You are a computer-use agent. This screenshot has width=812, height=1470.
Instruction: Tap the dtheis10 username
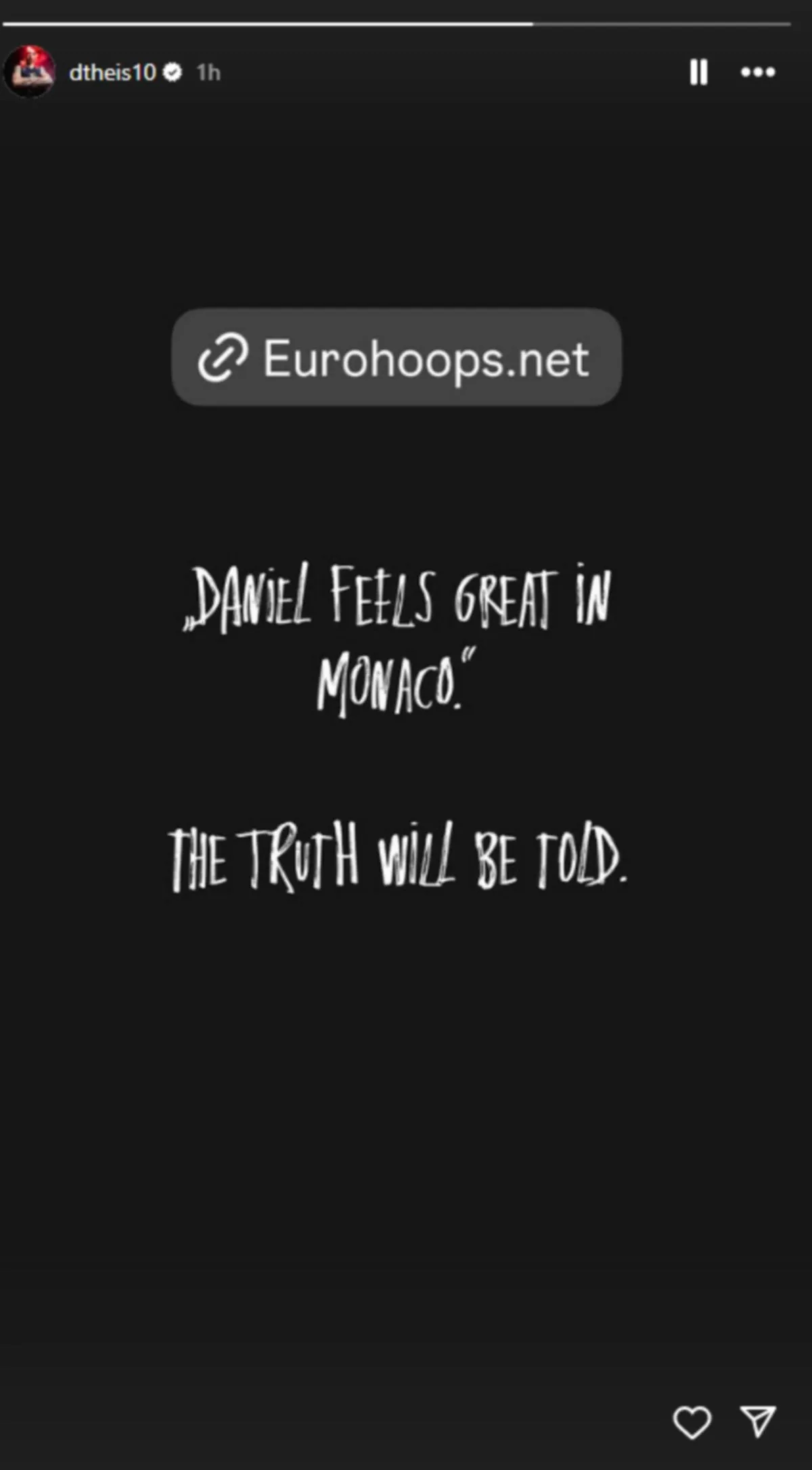click(112, 72)
